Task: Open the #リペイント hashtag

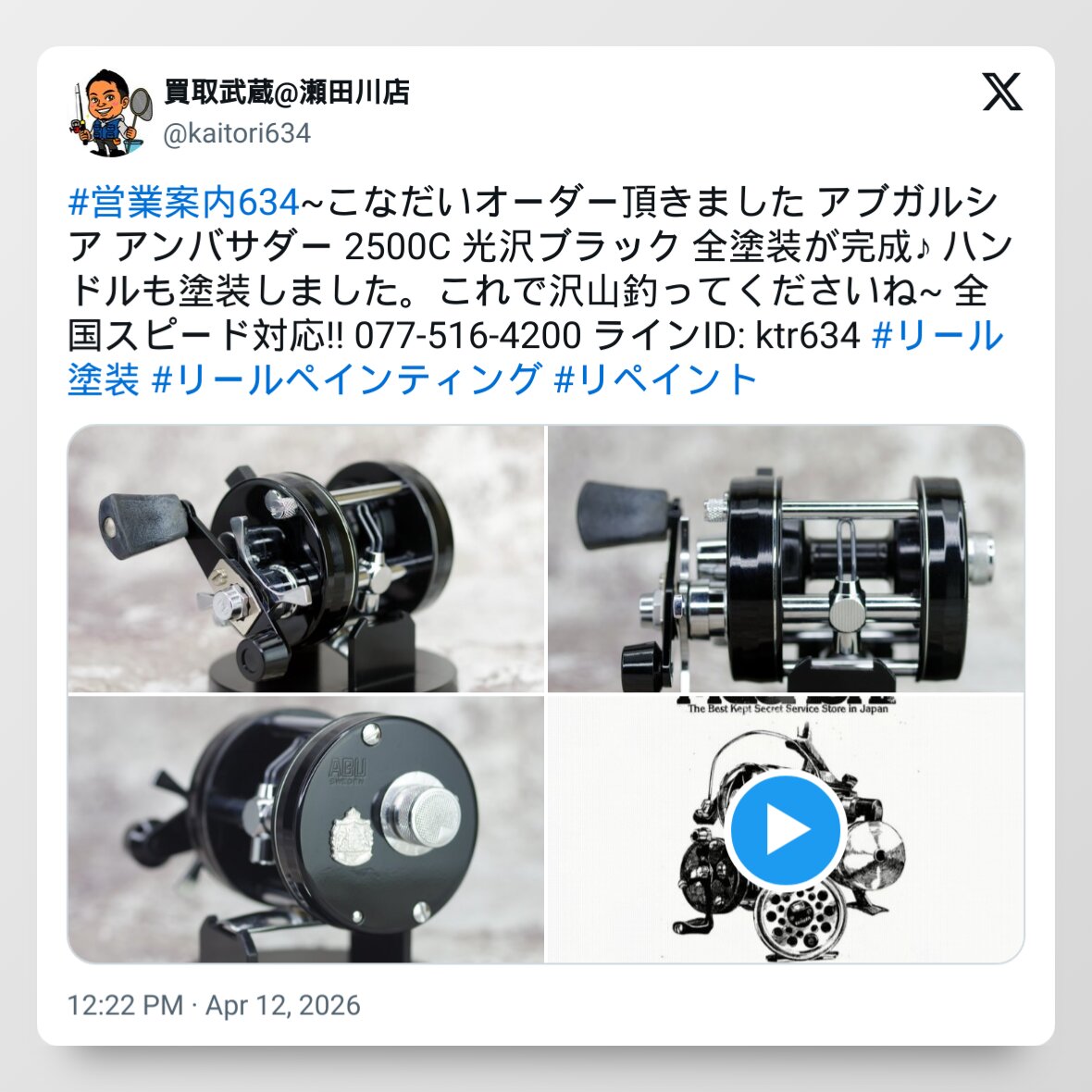Action: tap(655, 380)
